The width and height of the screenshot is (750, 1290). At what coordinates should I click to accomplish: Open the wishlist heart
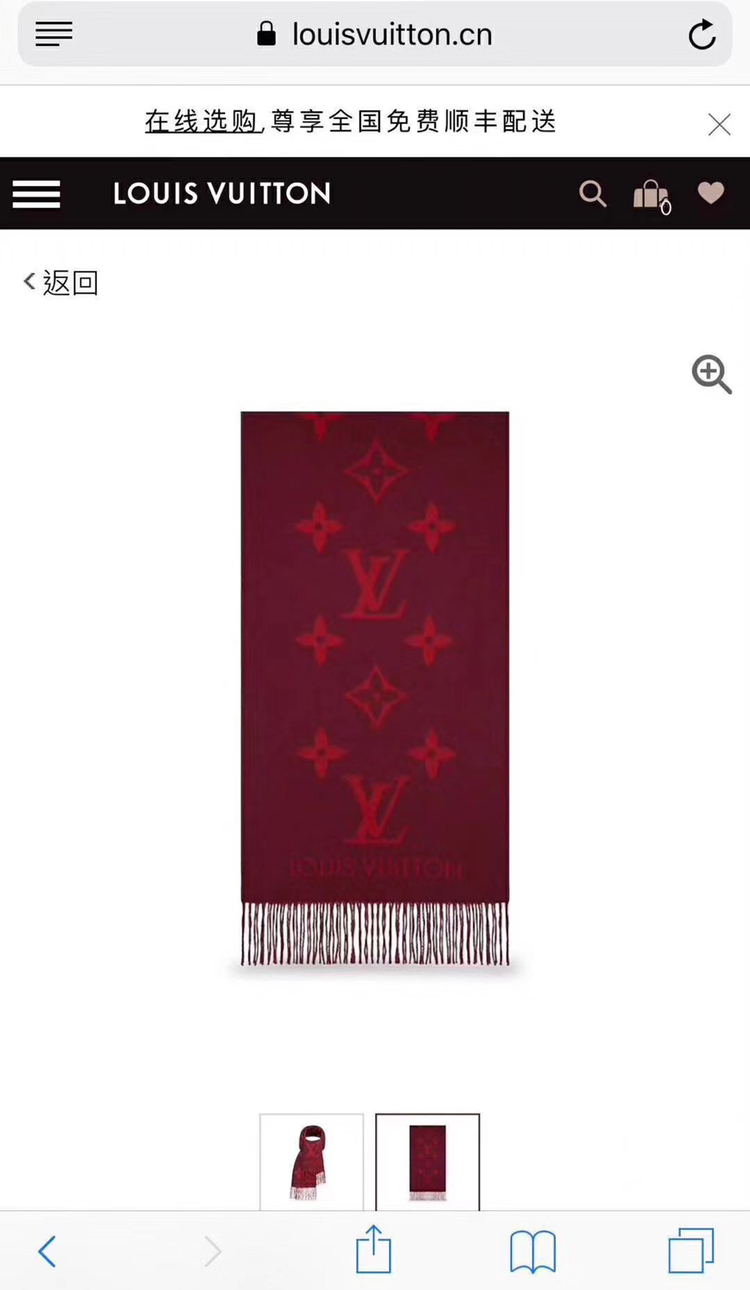(711, 192)
